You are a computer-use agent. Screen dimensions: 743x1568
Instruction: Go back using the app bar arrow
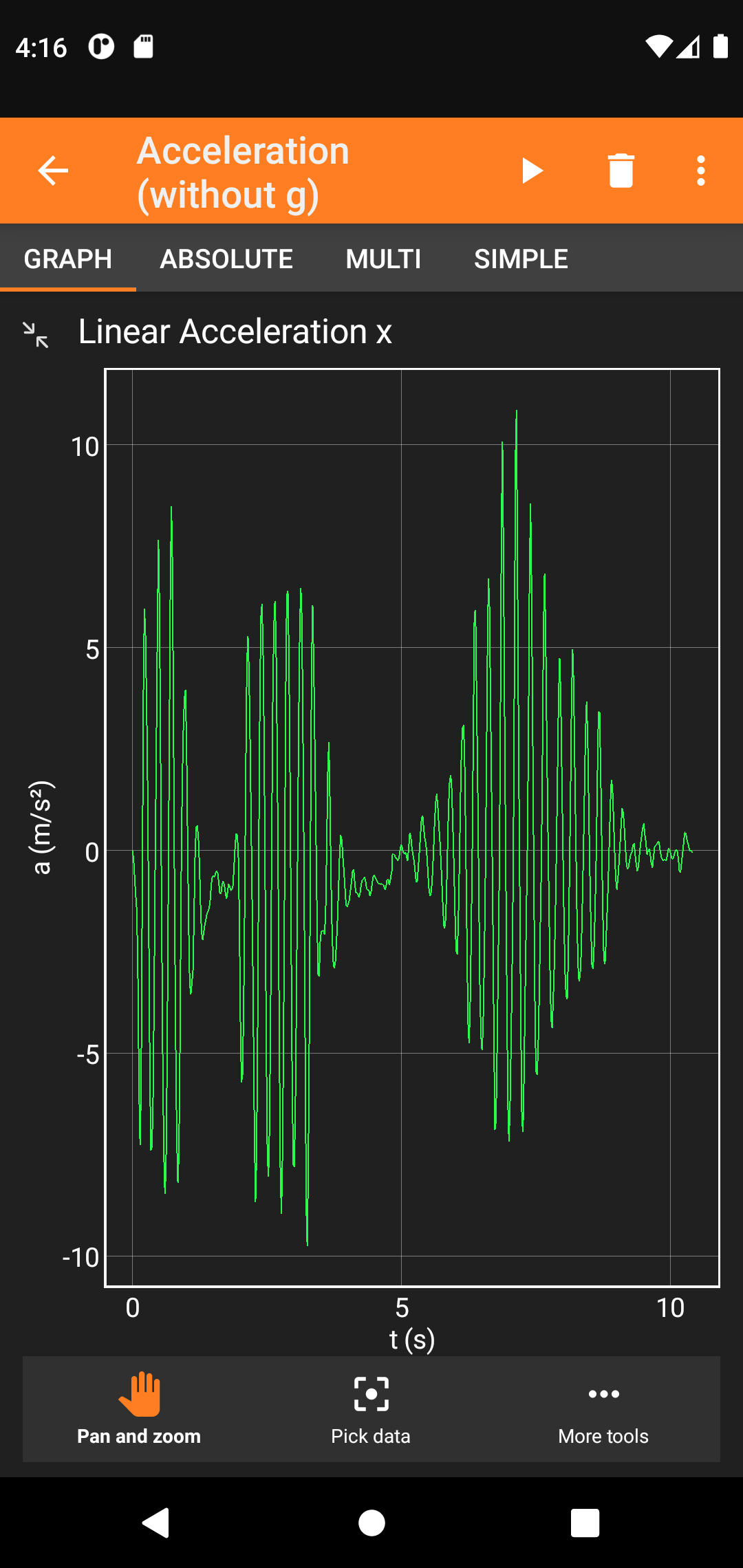pyautogui.click(x=53, y=171)
